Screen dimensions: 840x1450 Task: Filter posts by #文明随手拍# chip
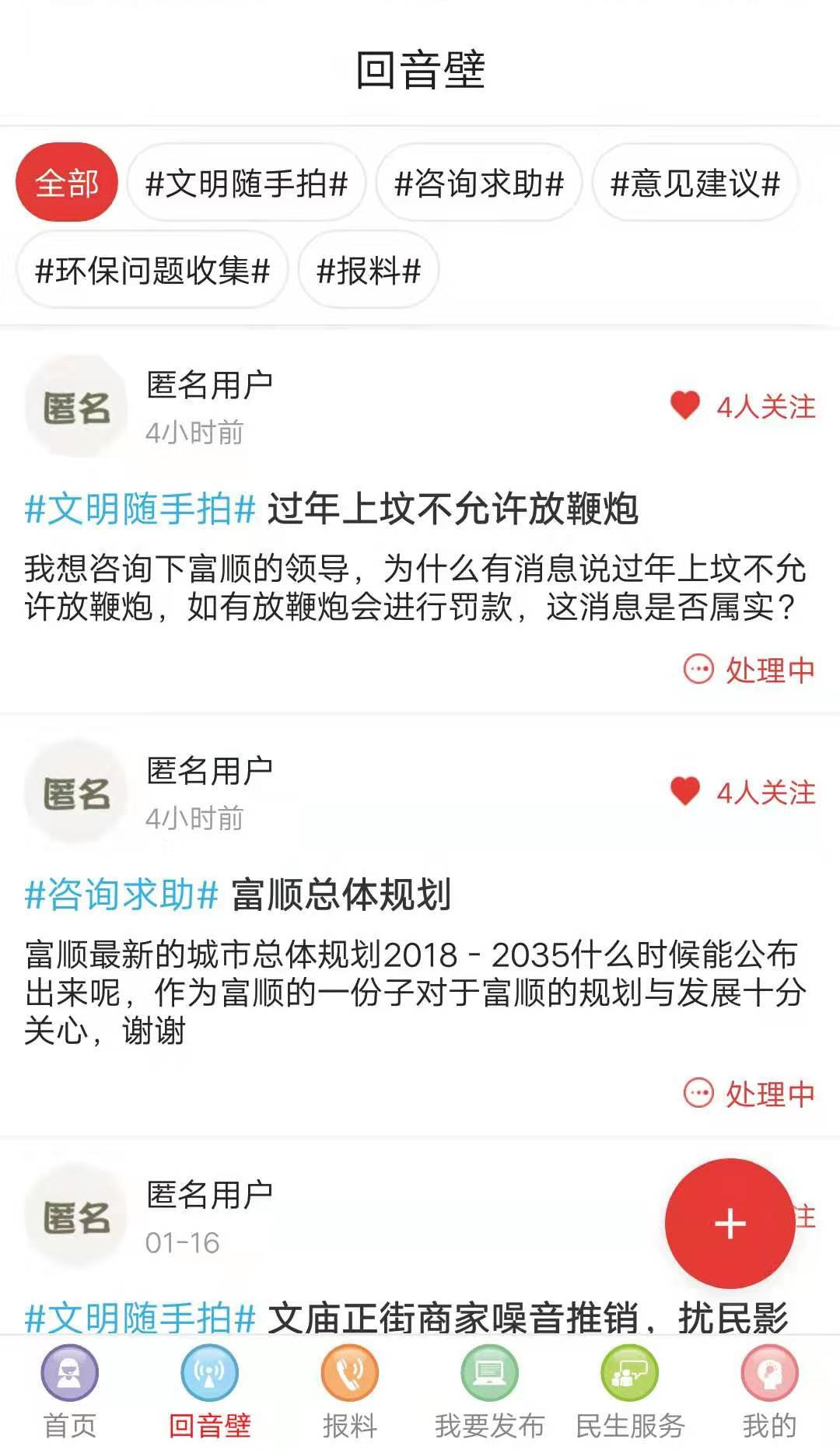(x=246, y=184)
